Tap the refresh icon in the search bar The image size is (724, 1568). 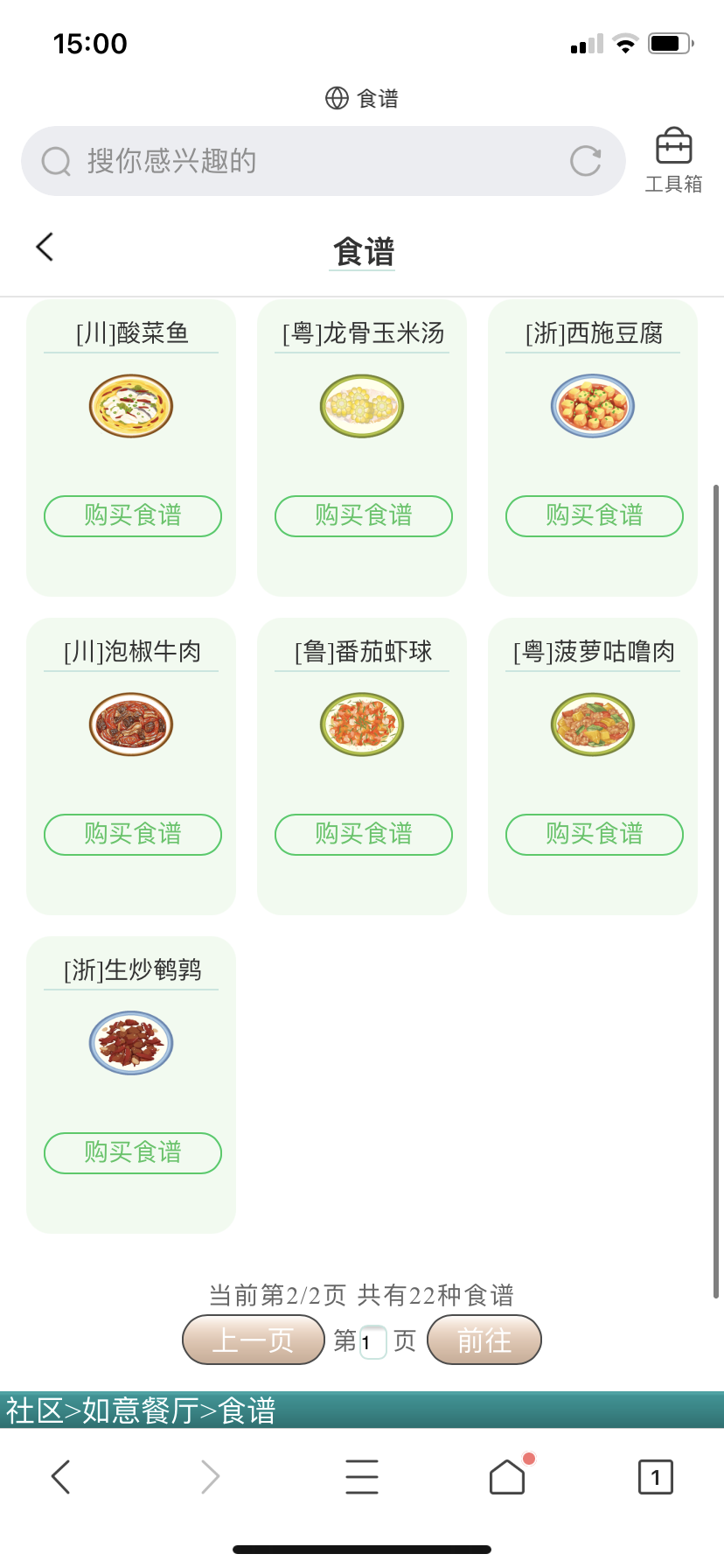pyautogui.click(x=586, y=161)
